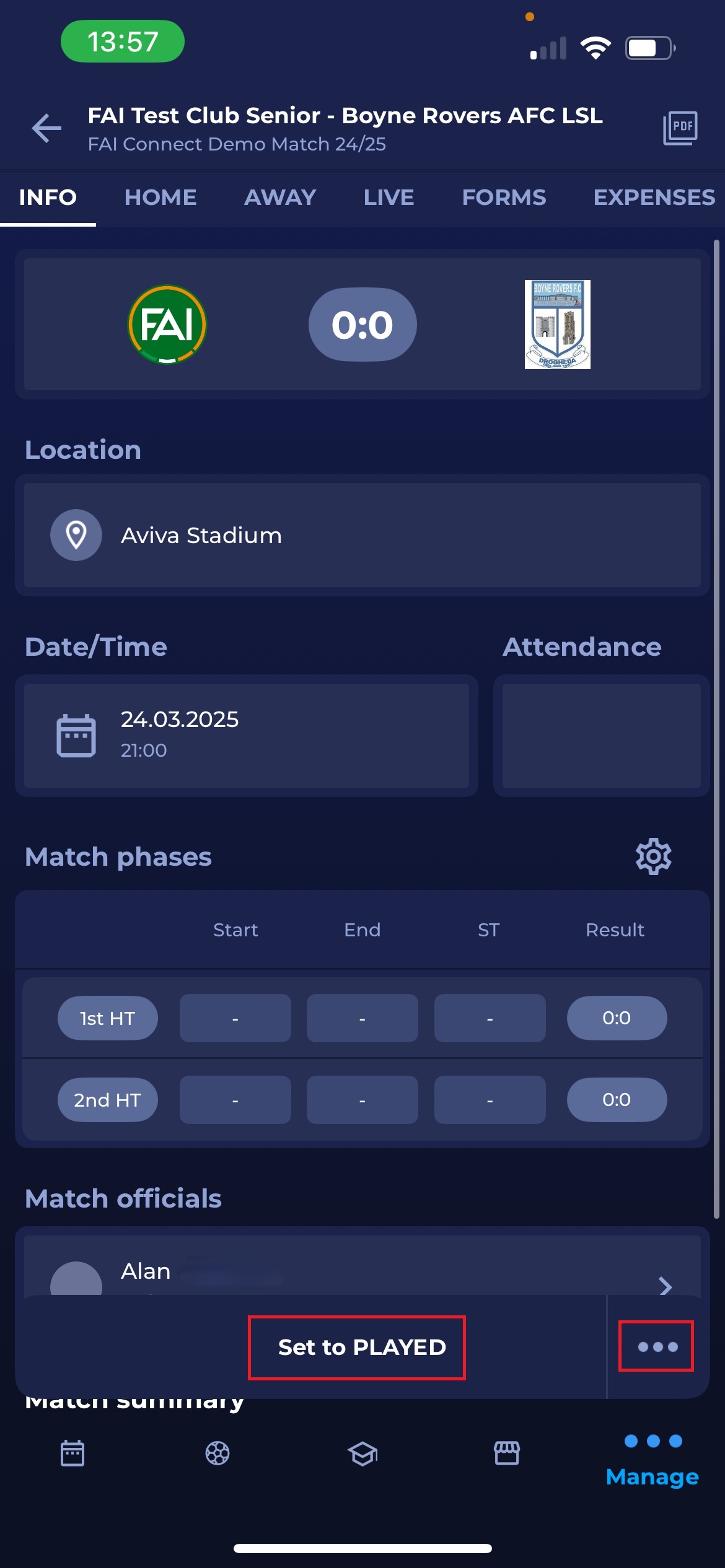This screenshot has height=1568, width=725.
Task: Switch to the HOME tab
Action: [x=160, y=198]
